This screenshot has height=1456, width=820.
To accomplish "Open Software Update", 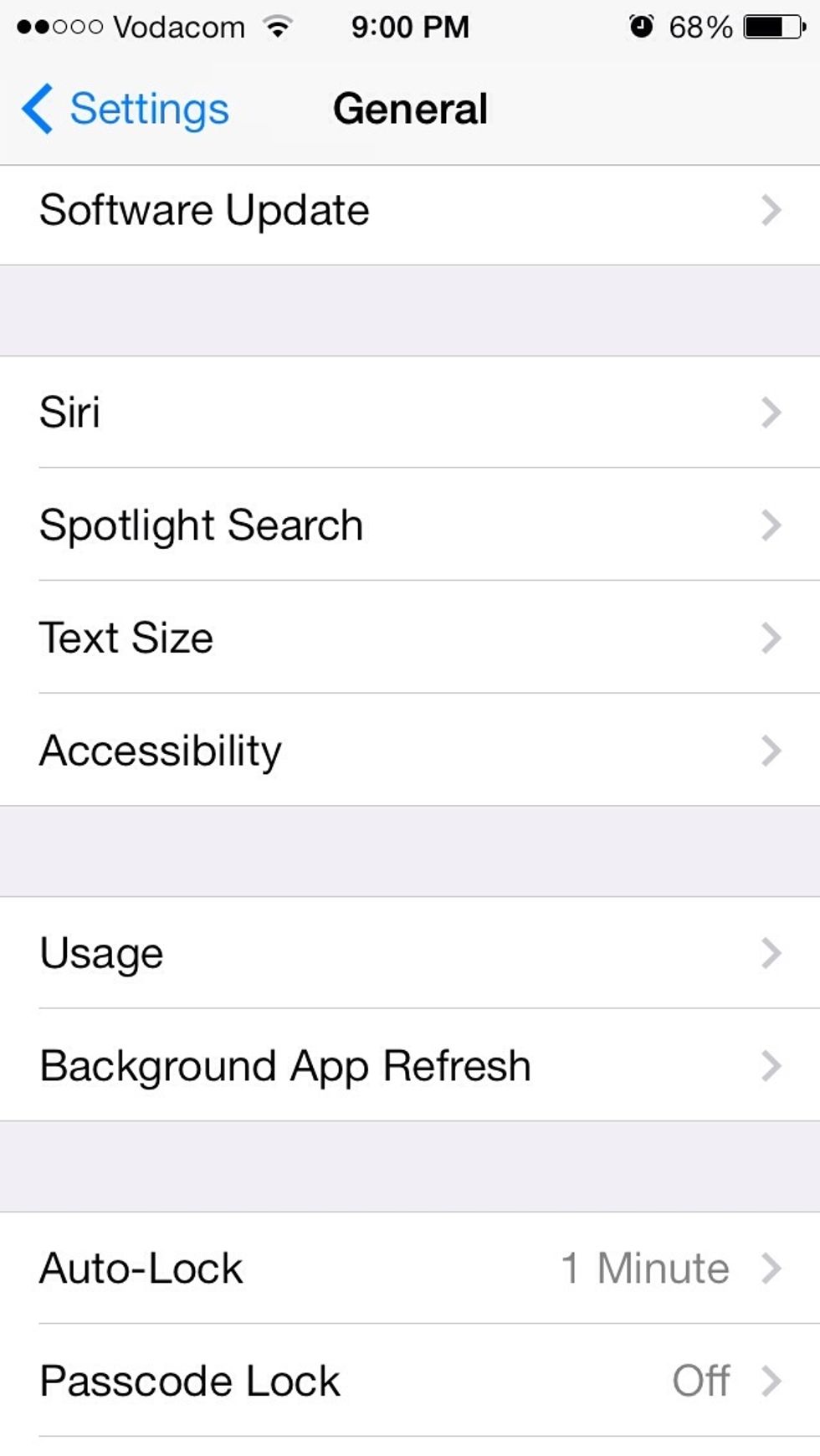I will tap(410, 211).
